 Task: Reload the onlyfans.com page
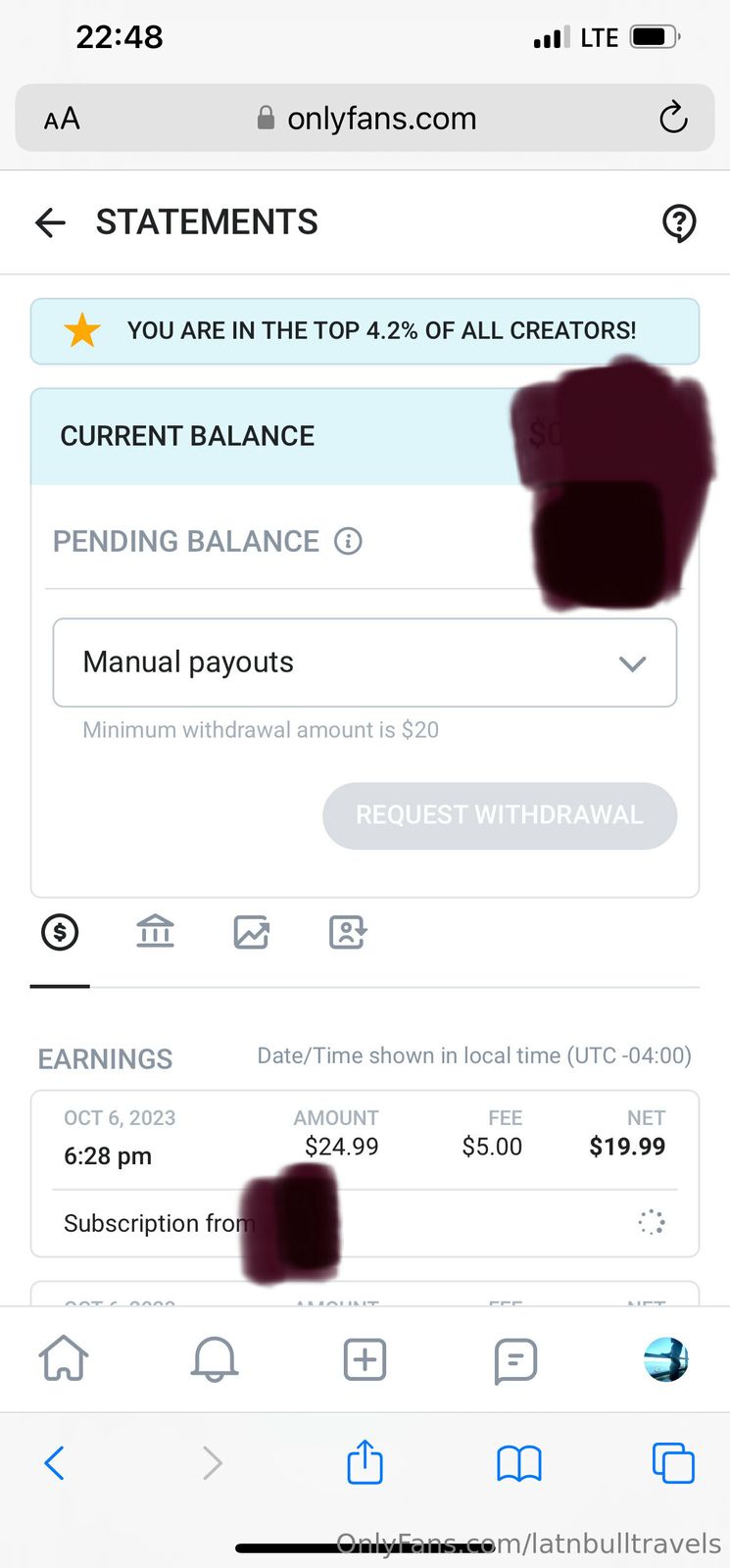click(x=673, y=119)
